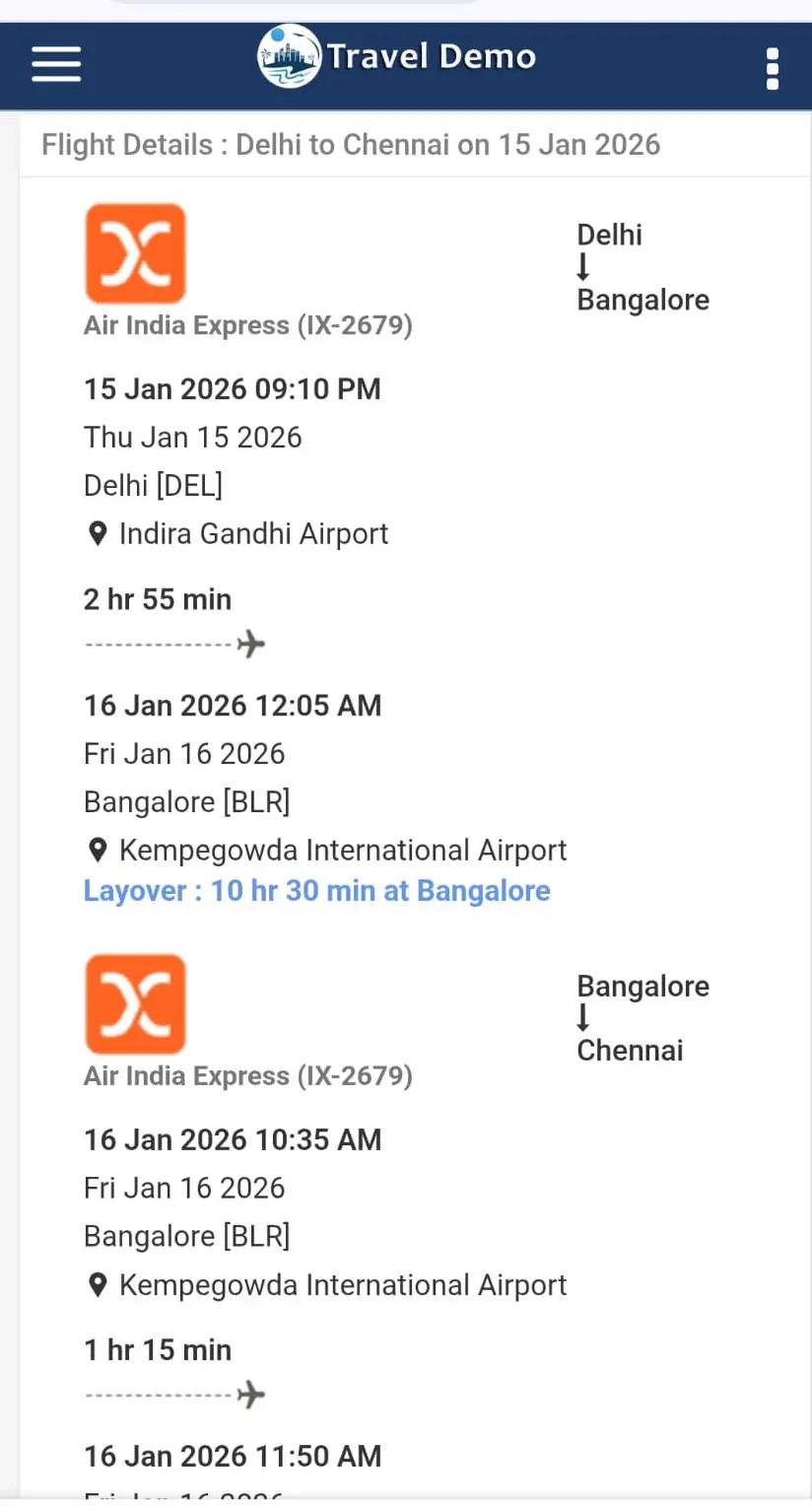Click the Bangalore [BLR] arrival airport code

(186, 800)
